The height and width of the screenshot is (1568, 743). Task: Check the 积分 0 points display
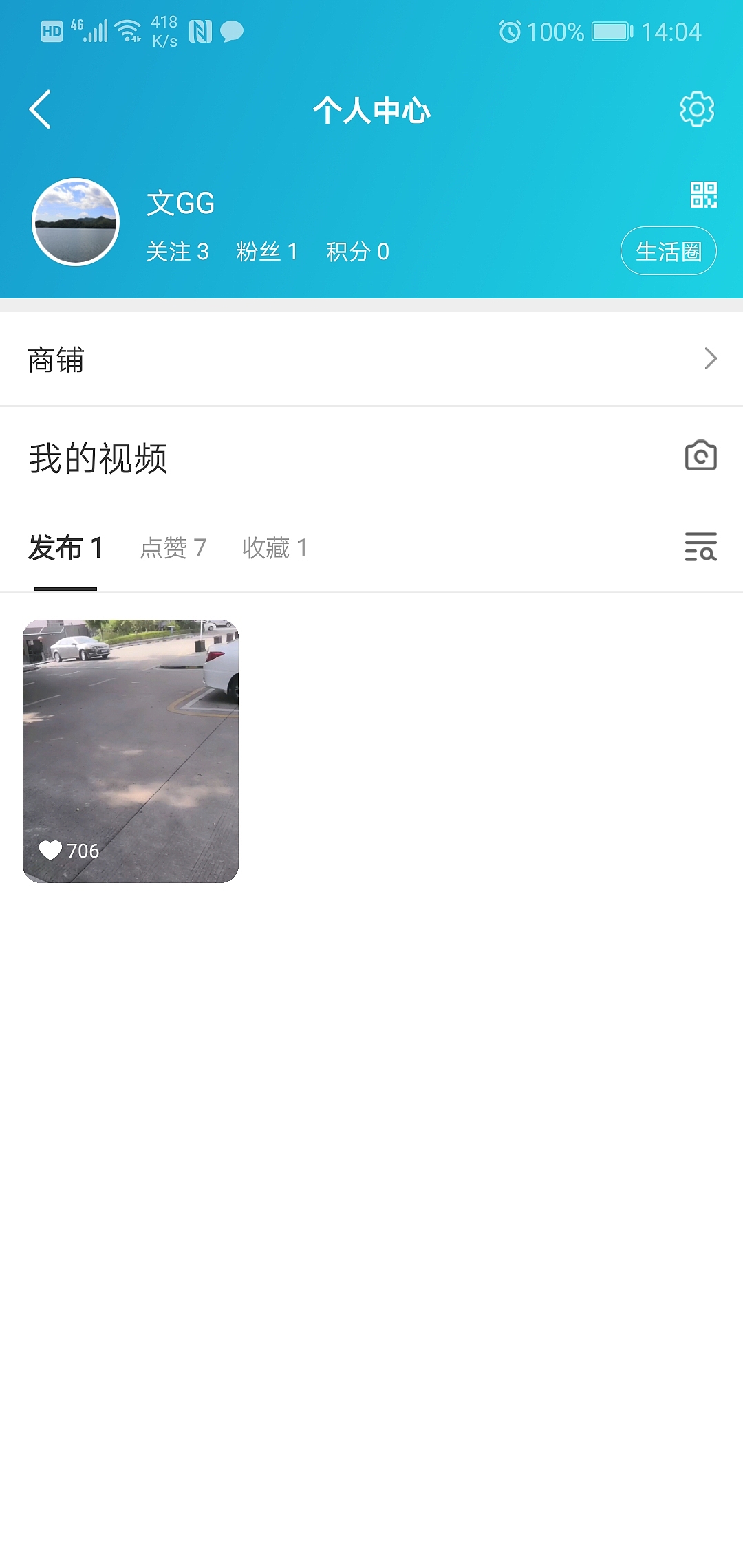tap(358, 250)
